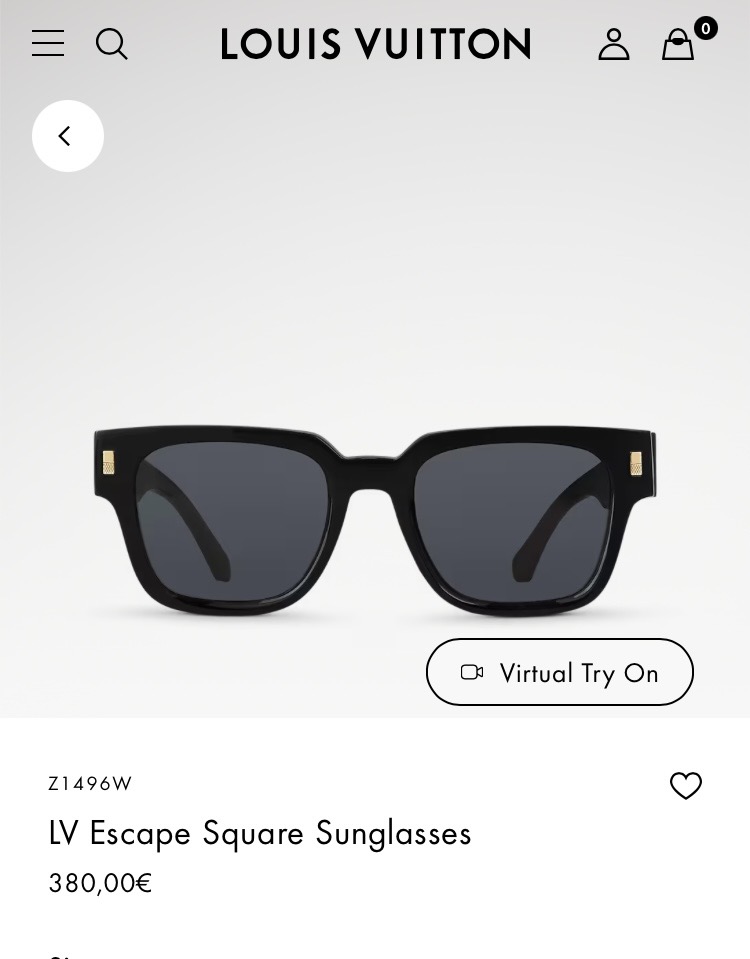Open the hamburger navigation menu
This screenshot has height=959, width=750.
pyautogui.click(x=48, y=44)
